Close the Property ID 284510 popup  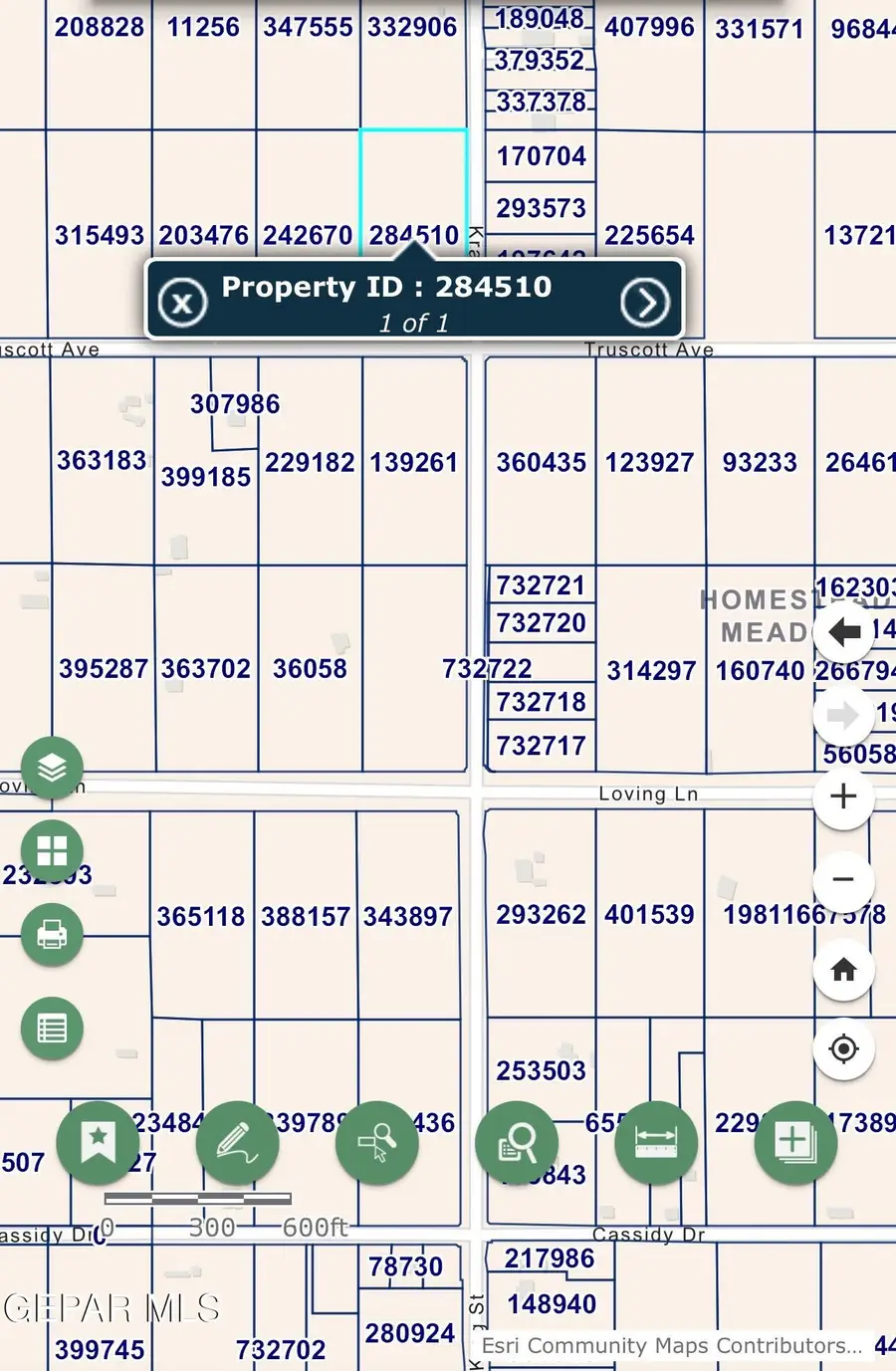(x=181, y=301)
